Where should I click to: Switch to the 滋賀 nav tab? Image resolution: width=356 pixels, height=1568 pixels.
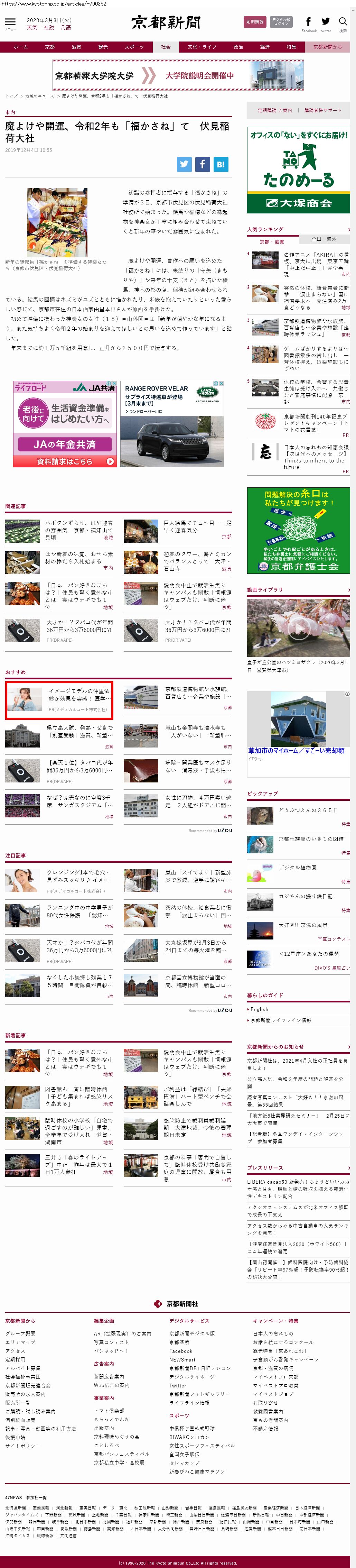pos(76,47)
